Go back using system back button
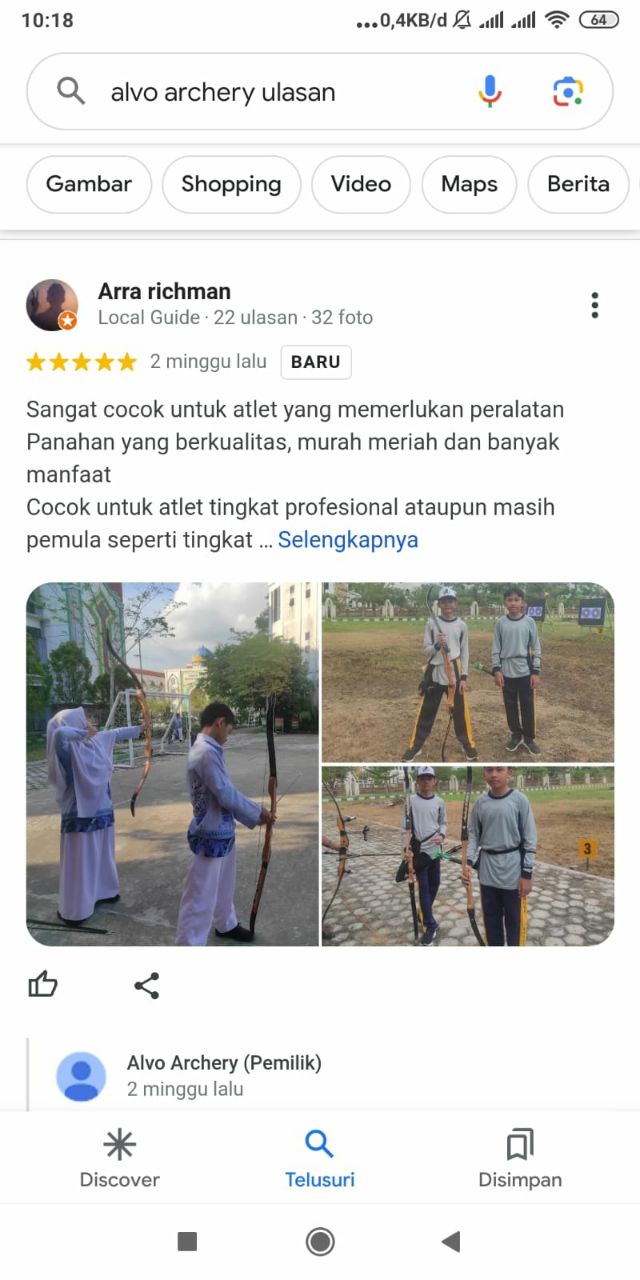Image resolution: width=640 pixels, height=1280 pixels. (451, 1241)
